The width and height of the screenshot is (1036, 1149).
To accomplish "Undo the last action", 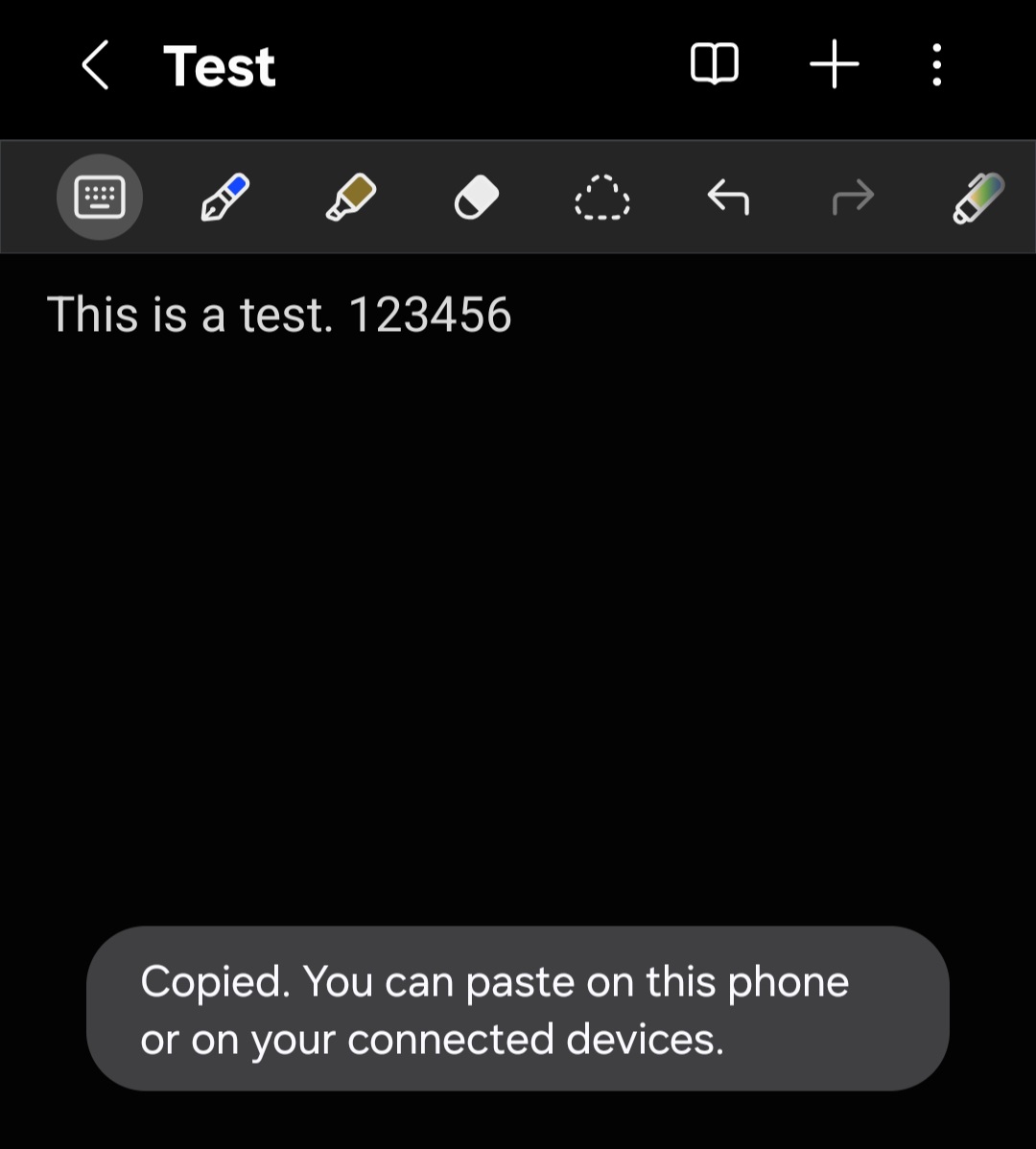I will [x=727, y=197].
